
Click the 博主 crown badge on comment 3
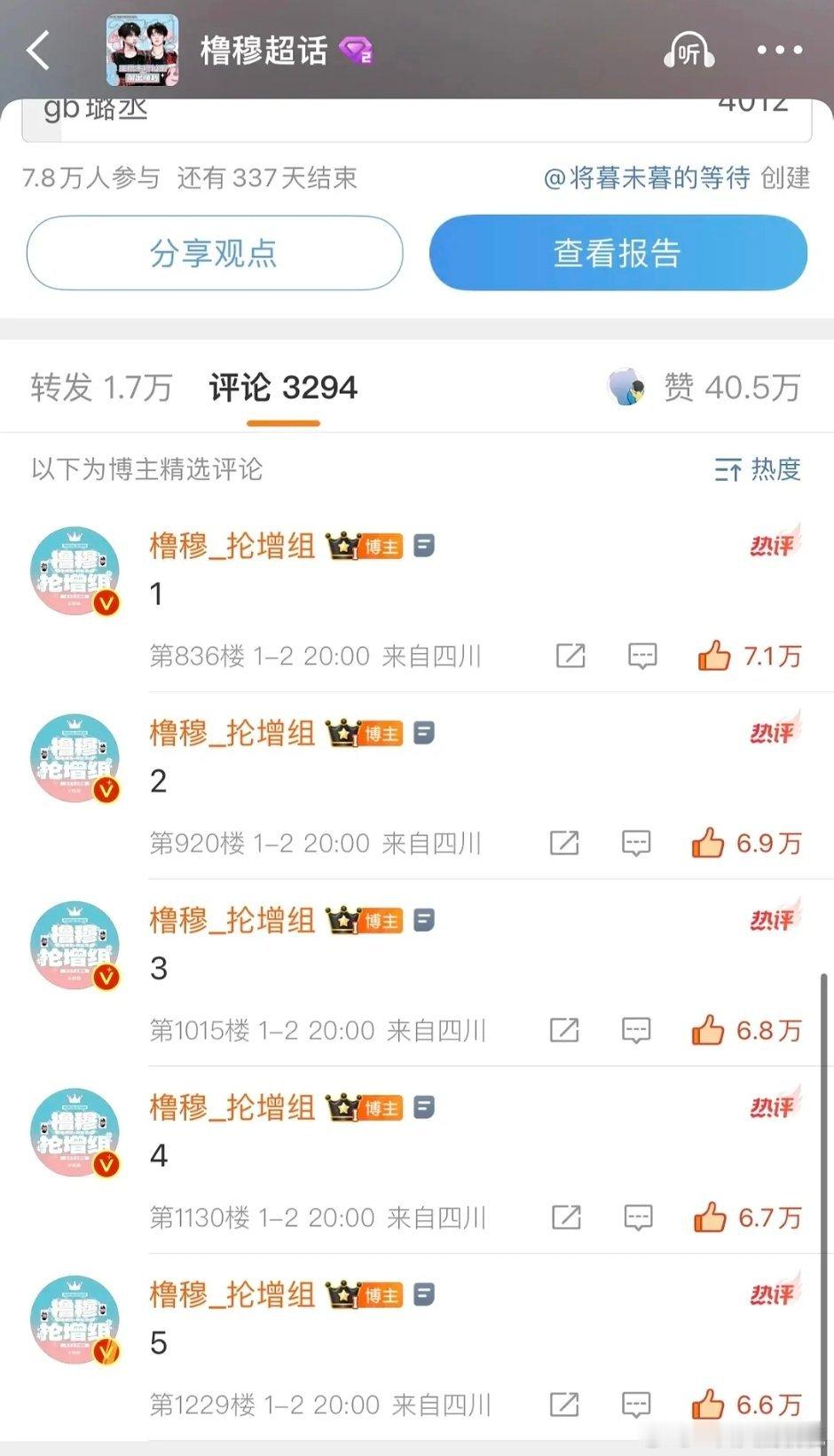(x=364, y=921)
